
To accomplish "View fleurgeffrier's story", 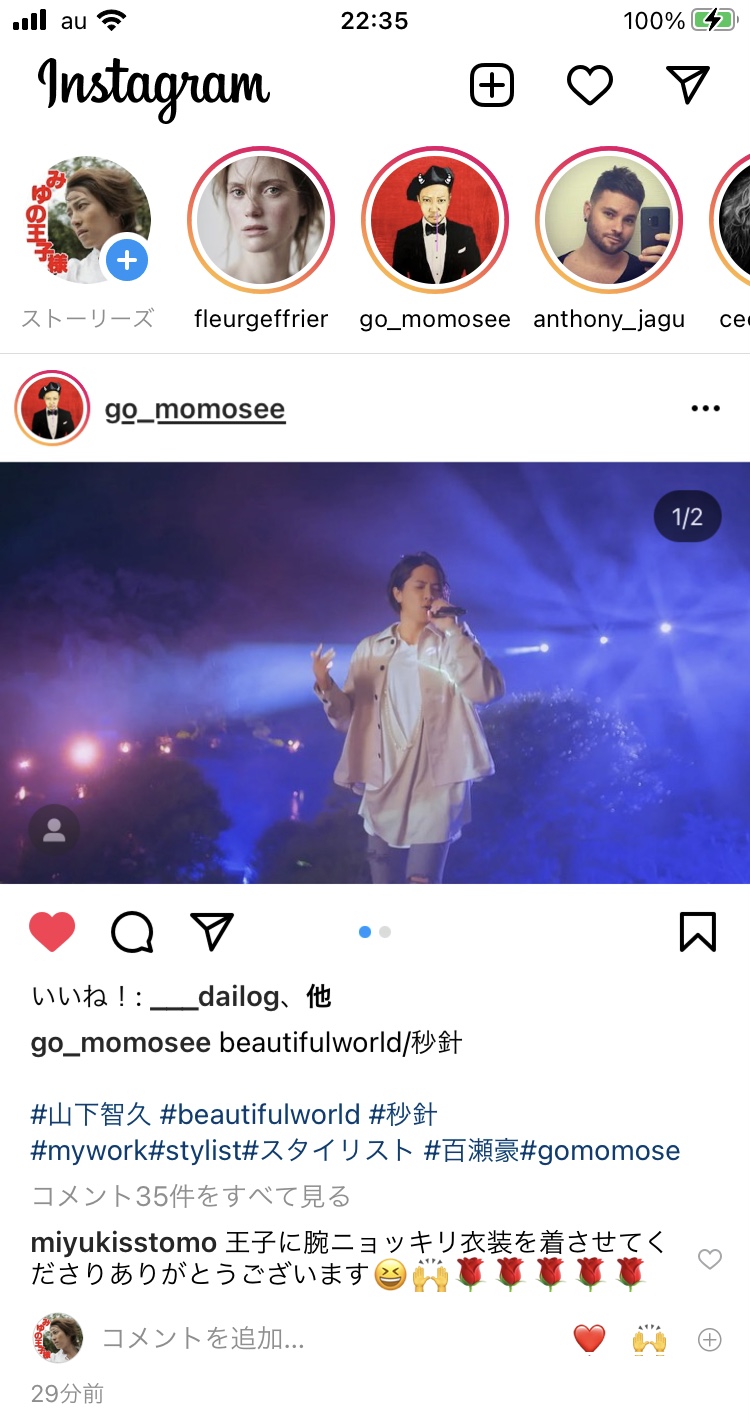I will pos(261,220).
